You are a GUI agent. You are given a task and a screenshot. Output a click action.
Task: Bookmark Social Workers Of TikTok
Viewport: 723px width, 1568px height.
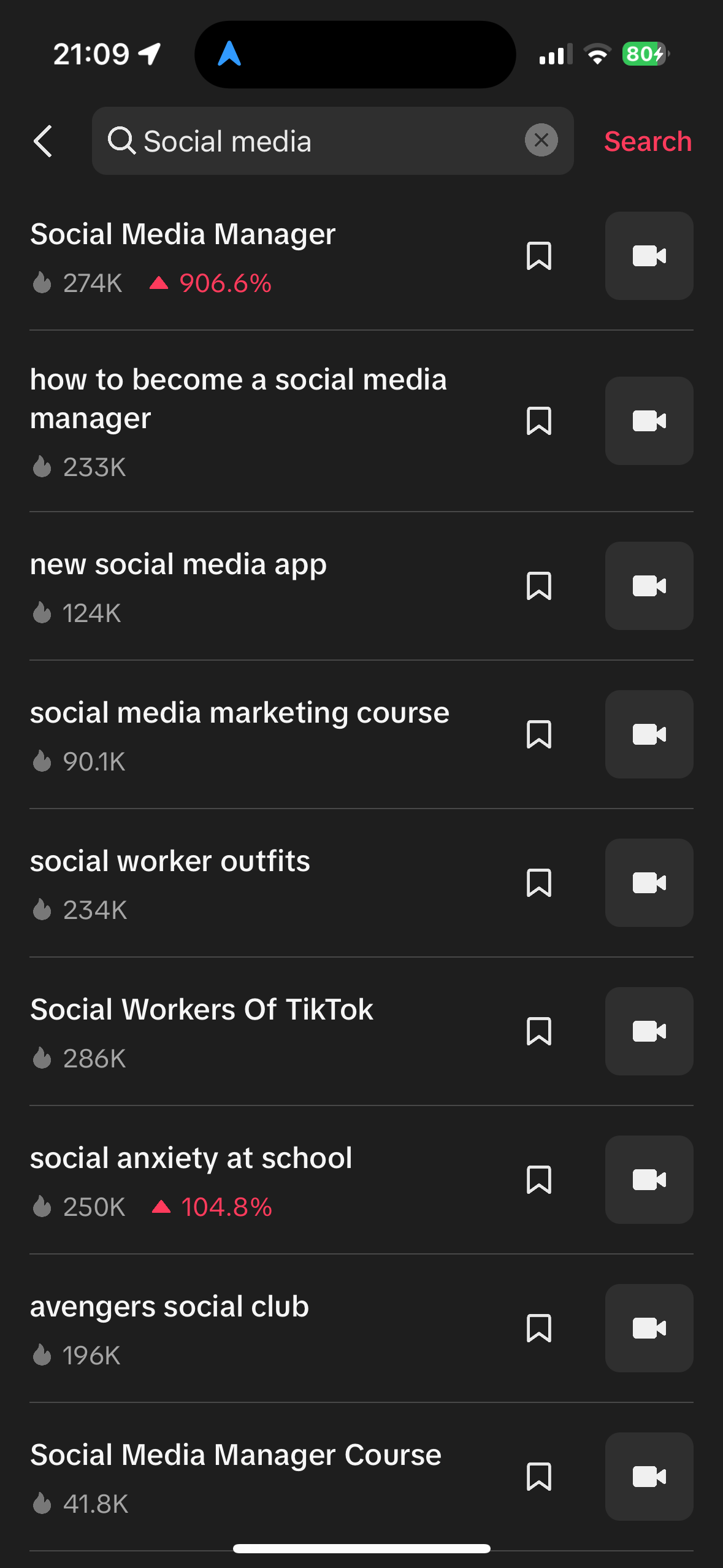[x=539, y=1031]
